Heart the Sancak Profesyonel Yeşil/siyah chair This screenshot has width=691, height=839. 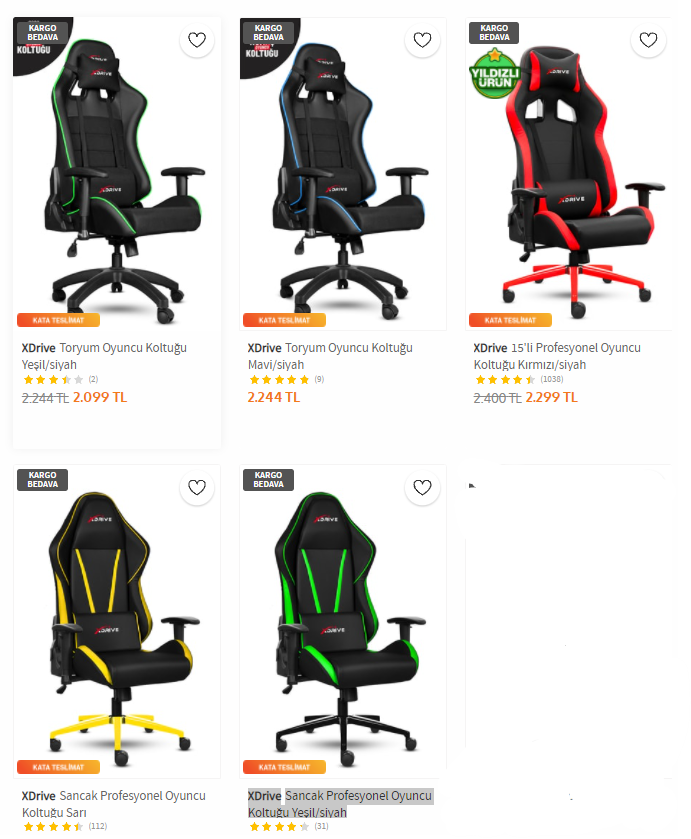(x=422, y=488)
